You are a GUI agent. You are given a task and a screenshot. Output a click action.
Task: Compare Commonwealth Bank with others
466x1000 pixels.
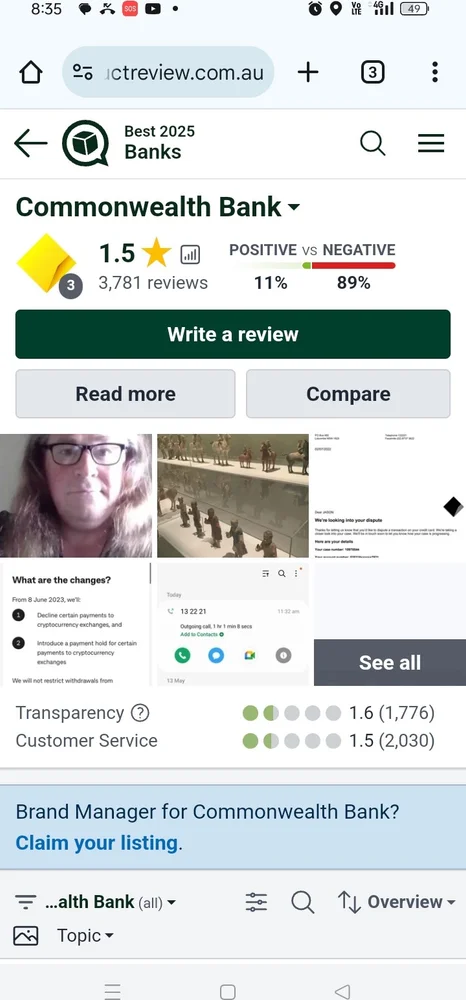point(348,393)
